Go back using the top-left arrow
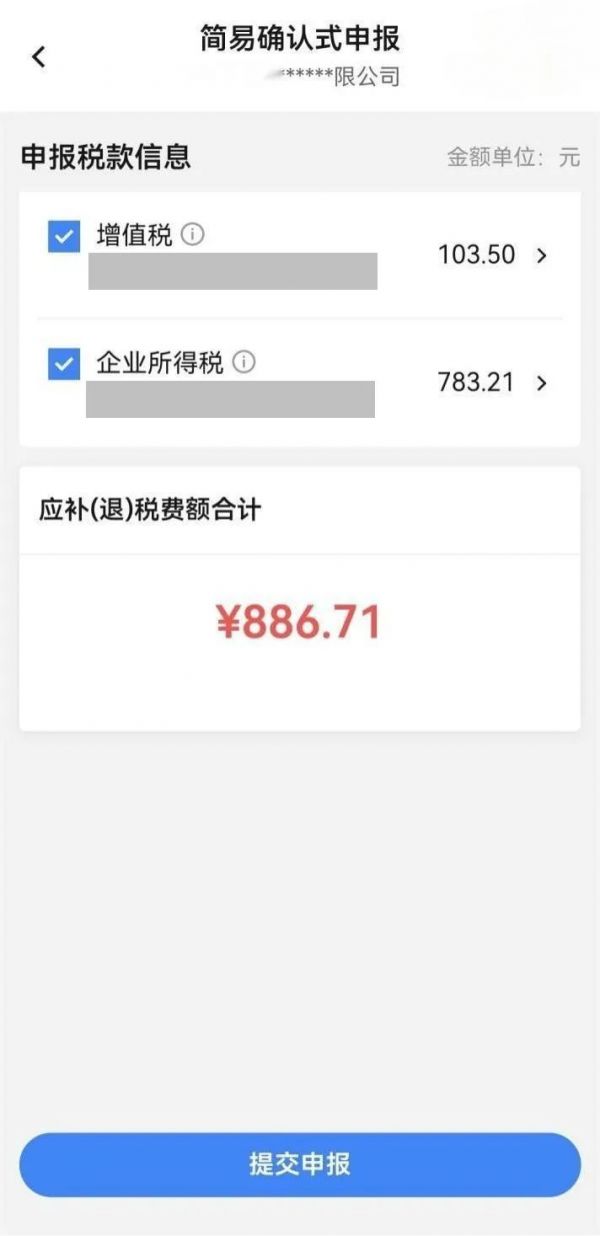Screen dimensions: 600x1236 pos(39,57)
